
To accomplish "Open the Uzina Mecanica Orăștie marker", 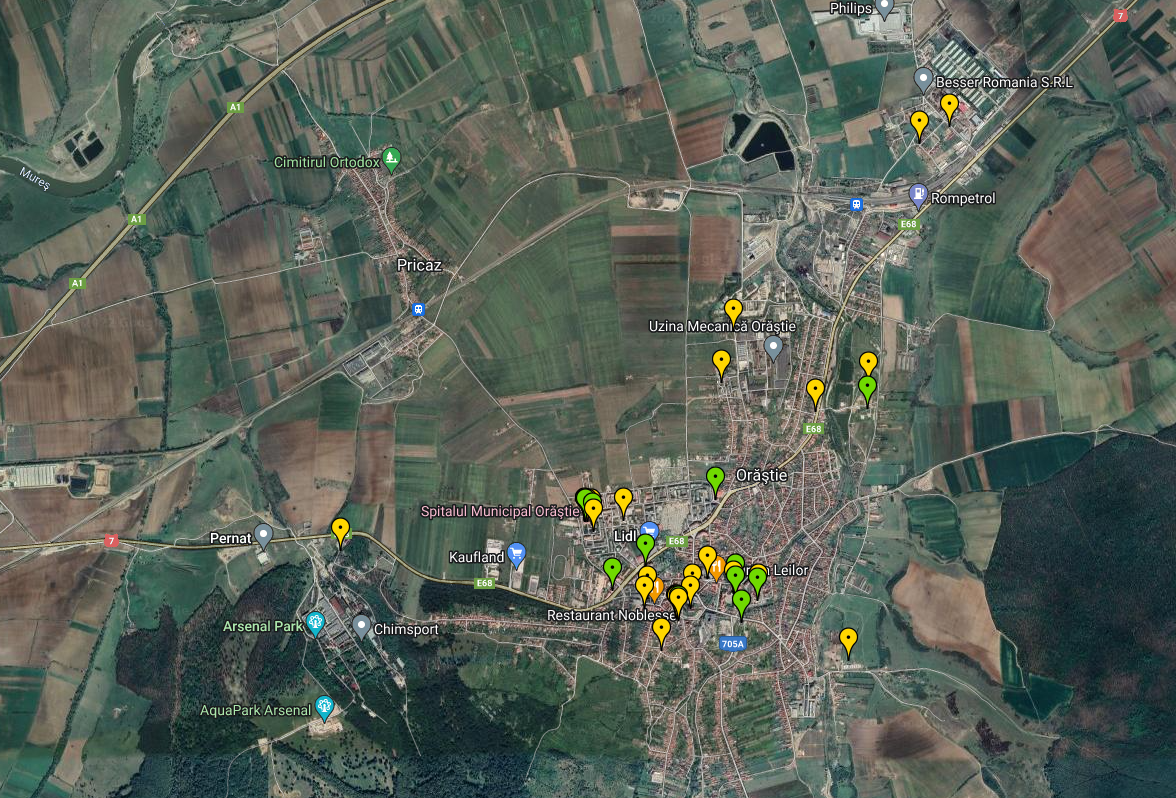I will 772,346.
